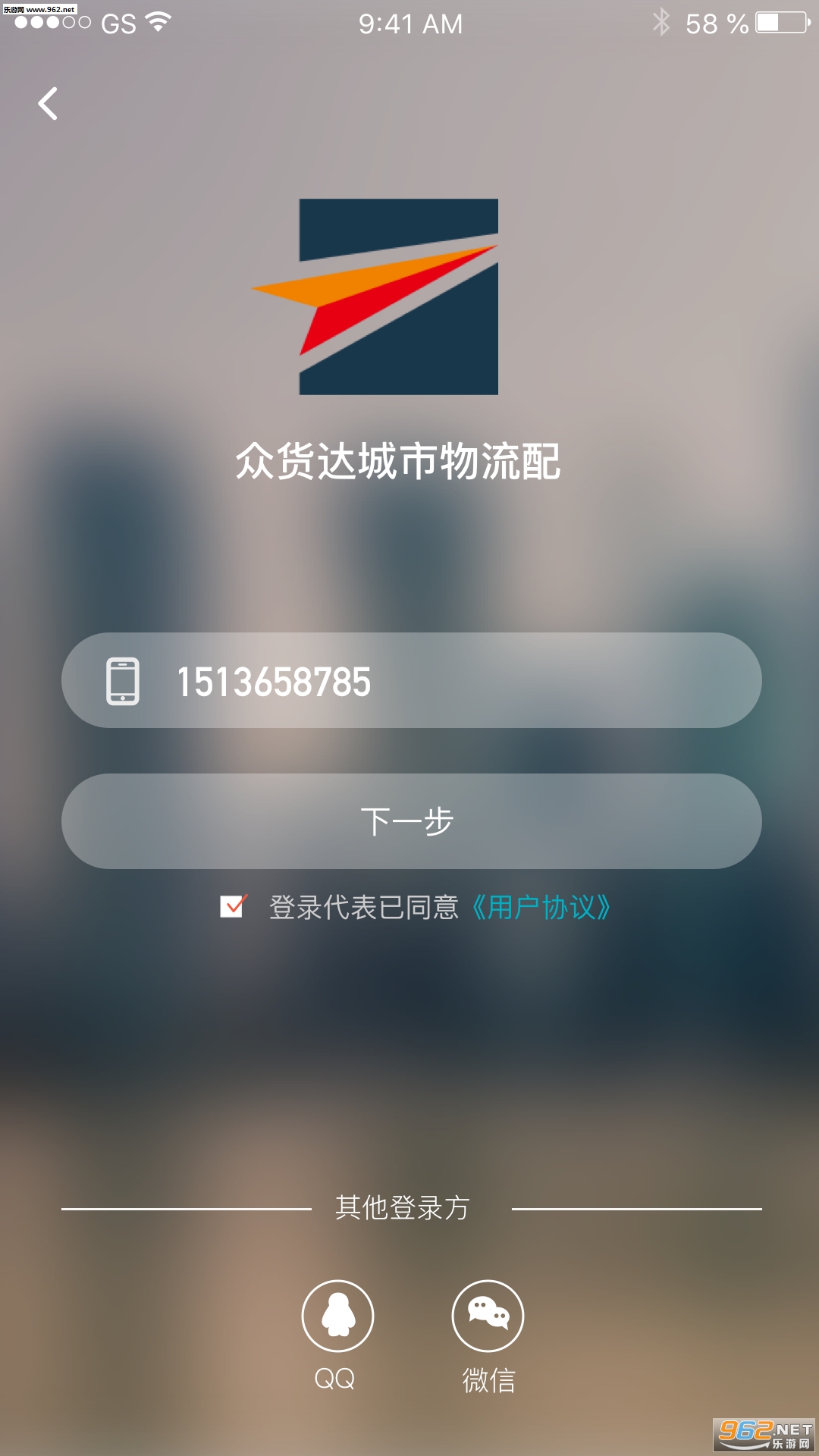Log in with 微信 WeChat

pyautogui.click(x=488, y=1316)
